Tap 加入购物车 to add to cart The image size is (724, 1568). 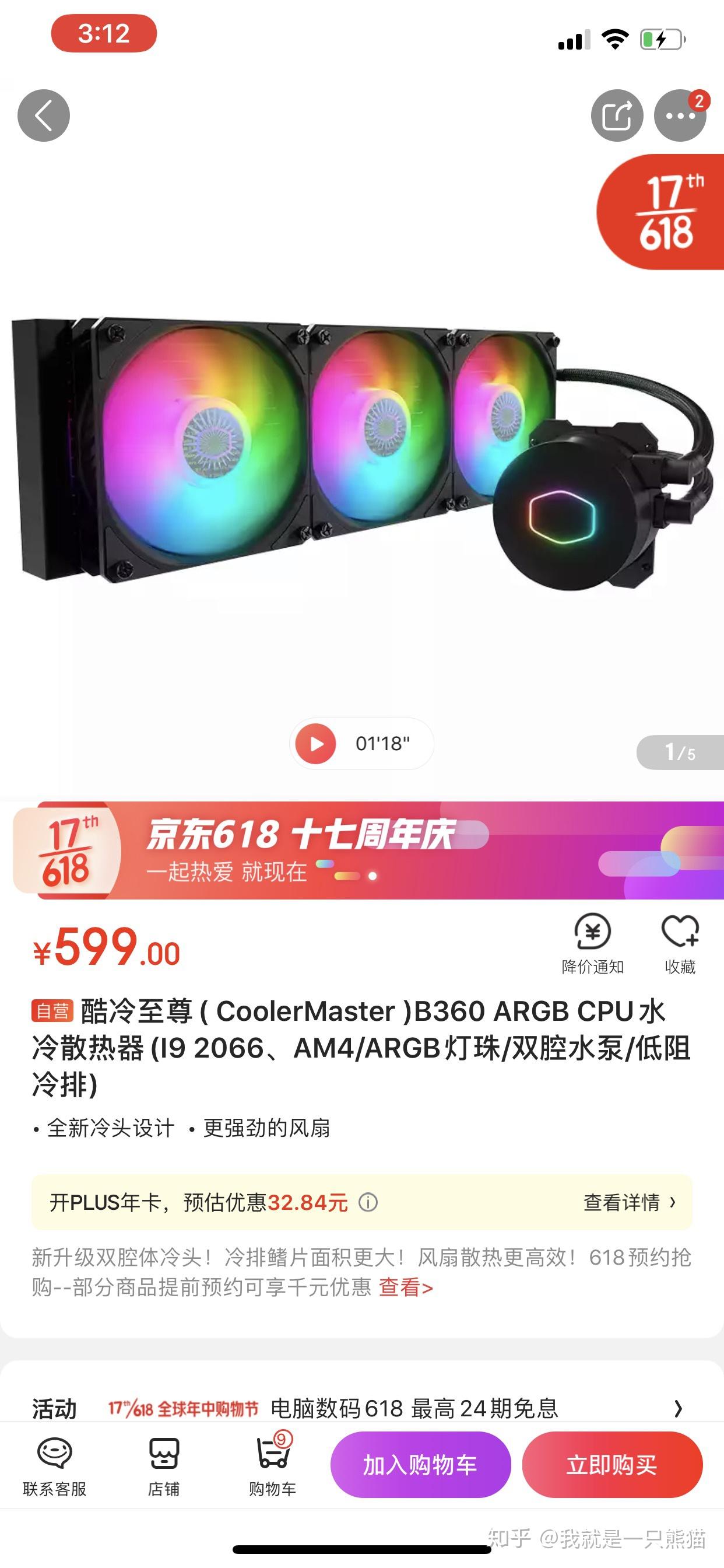pyautogui.click(x=420, y=1465)
